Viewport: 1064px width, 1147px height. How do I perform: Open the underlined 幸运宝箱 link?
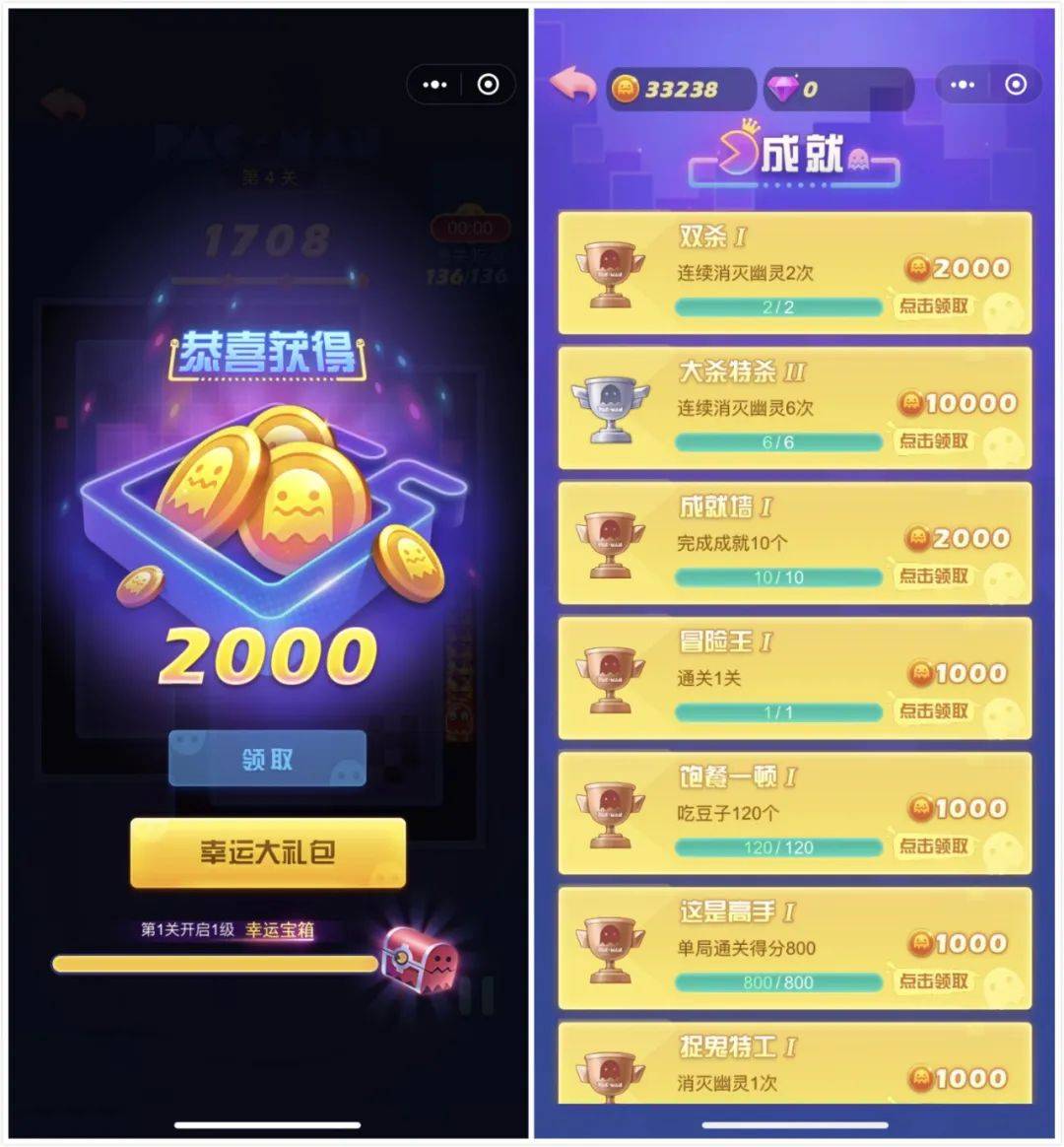(x=280, y=929)
